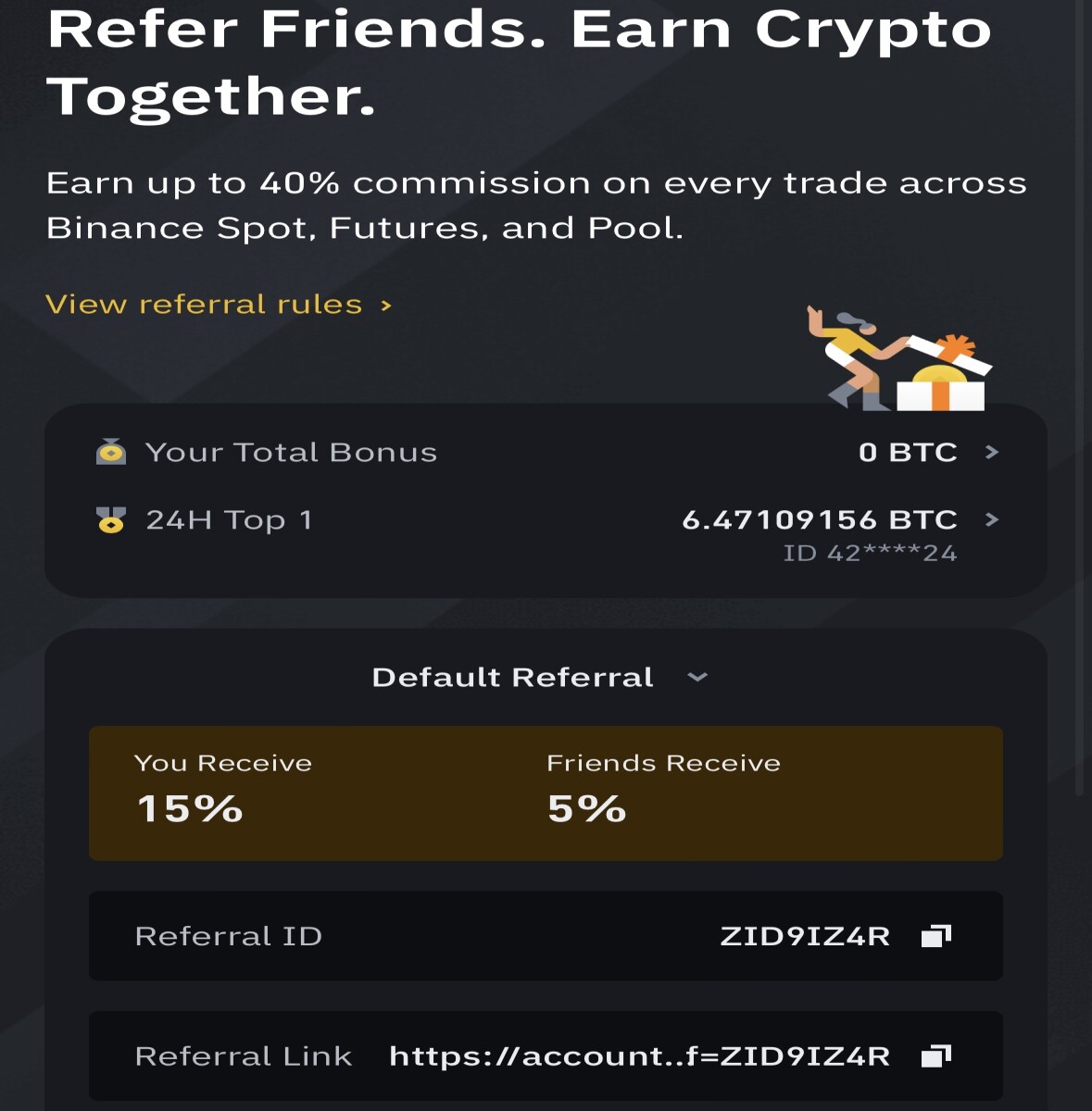Click the chevron next to Your Total Bonus

(993, 452)
